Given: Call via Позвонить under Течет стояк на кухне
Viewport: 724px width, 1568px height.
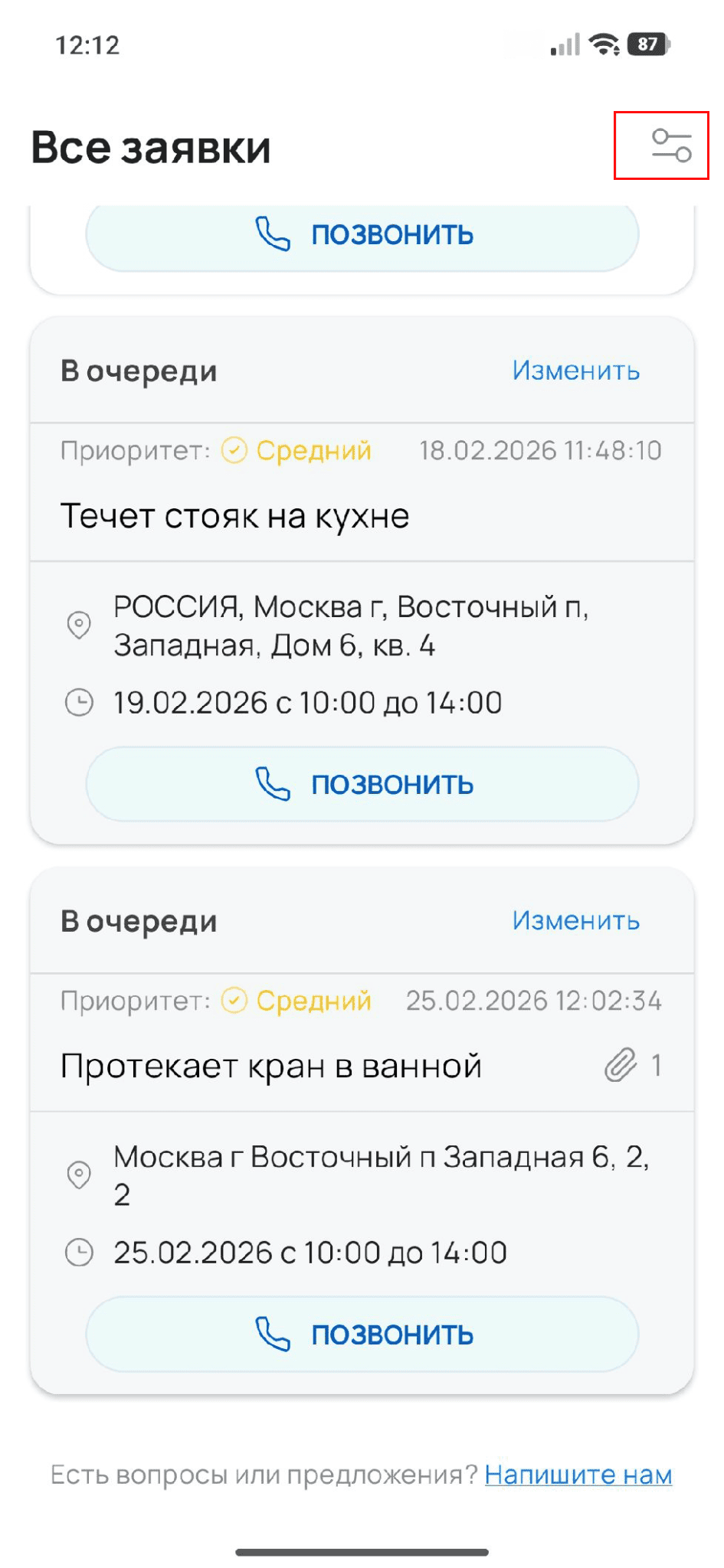Looking at the screenshot, I should pos(362,784).
